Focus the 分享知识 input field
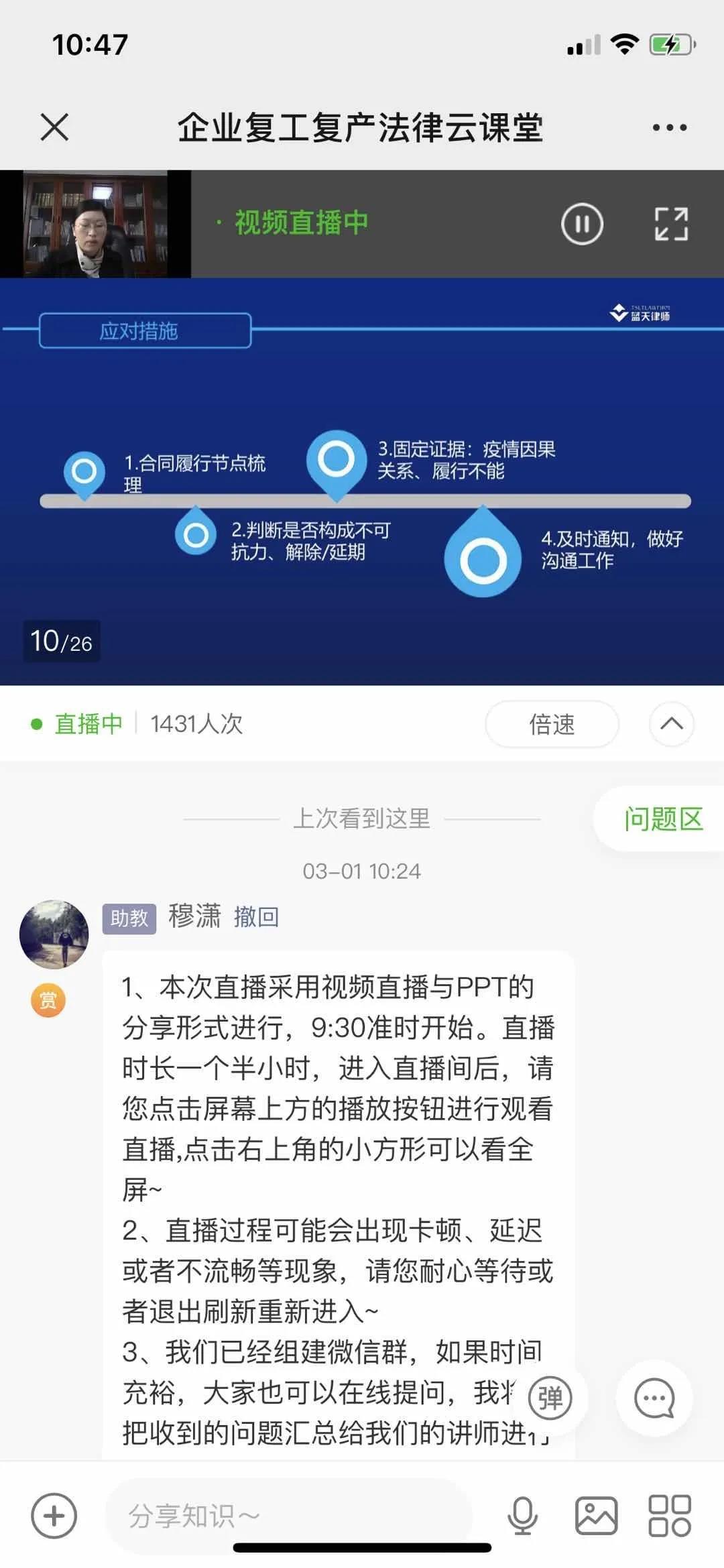 (288, 1516)
